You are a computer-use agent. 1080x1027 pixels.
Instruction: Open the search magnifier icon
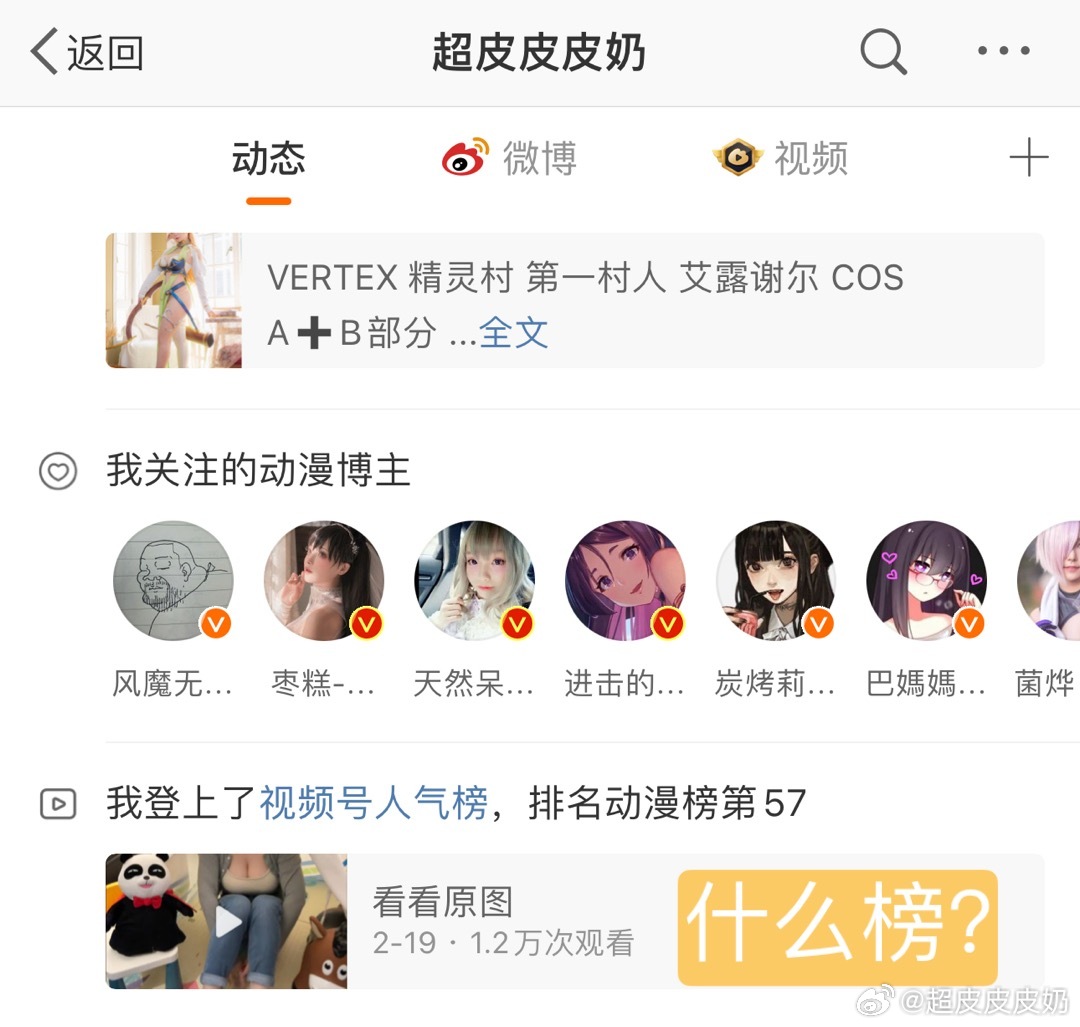coord(883,52)
